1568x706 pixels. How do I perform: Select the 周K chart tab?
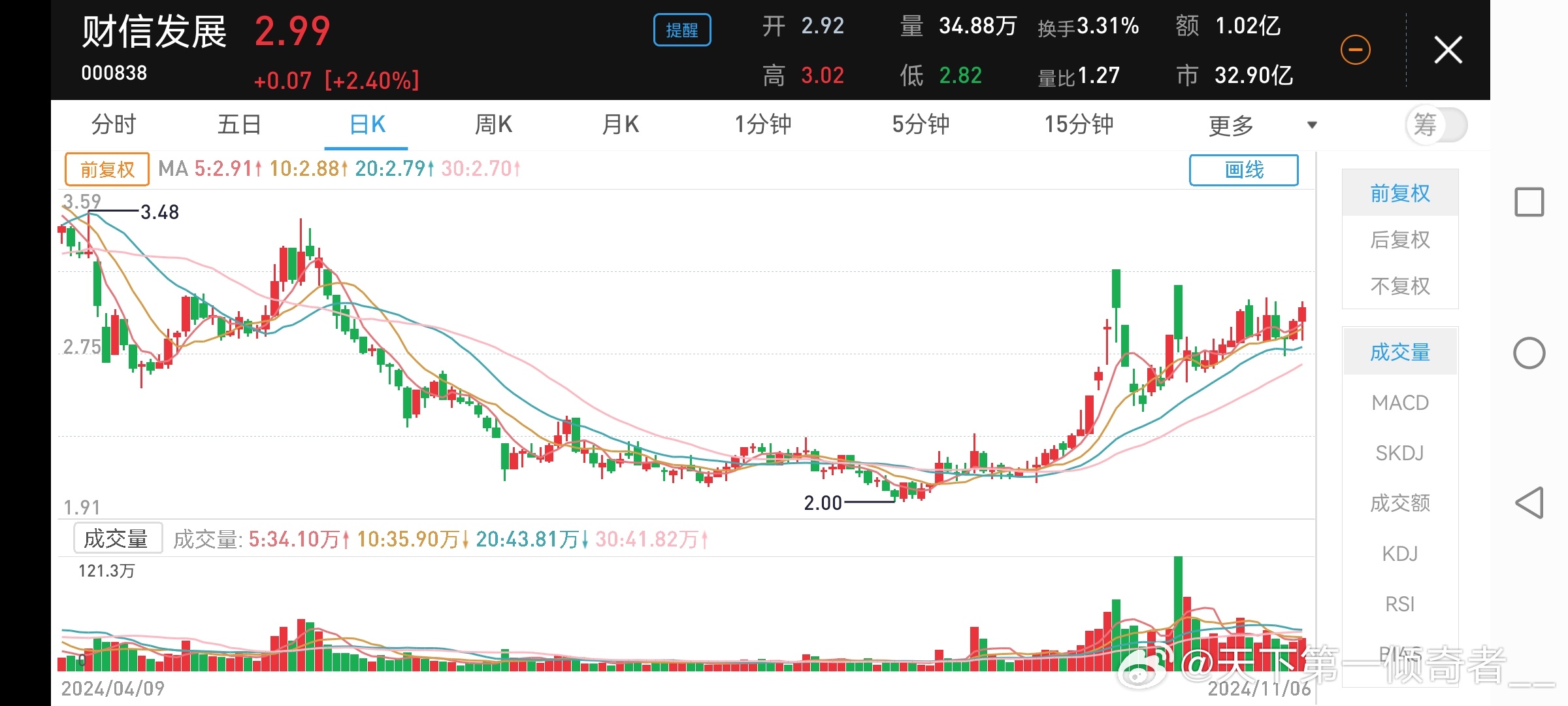[x=493, y=124]
